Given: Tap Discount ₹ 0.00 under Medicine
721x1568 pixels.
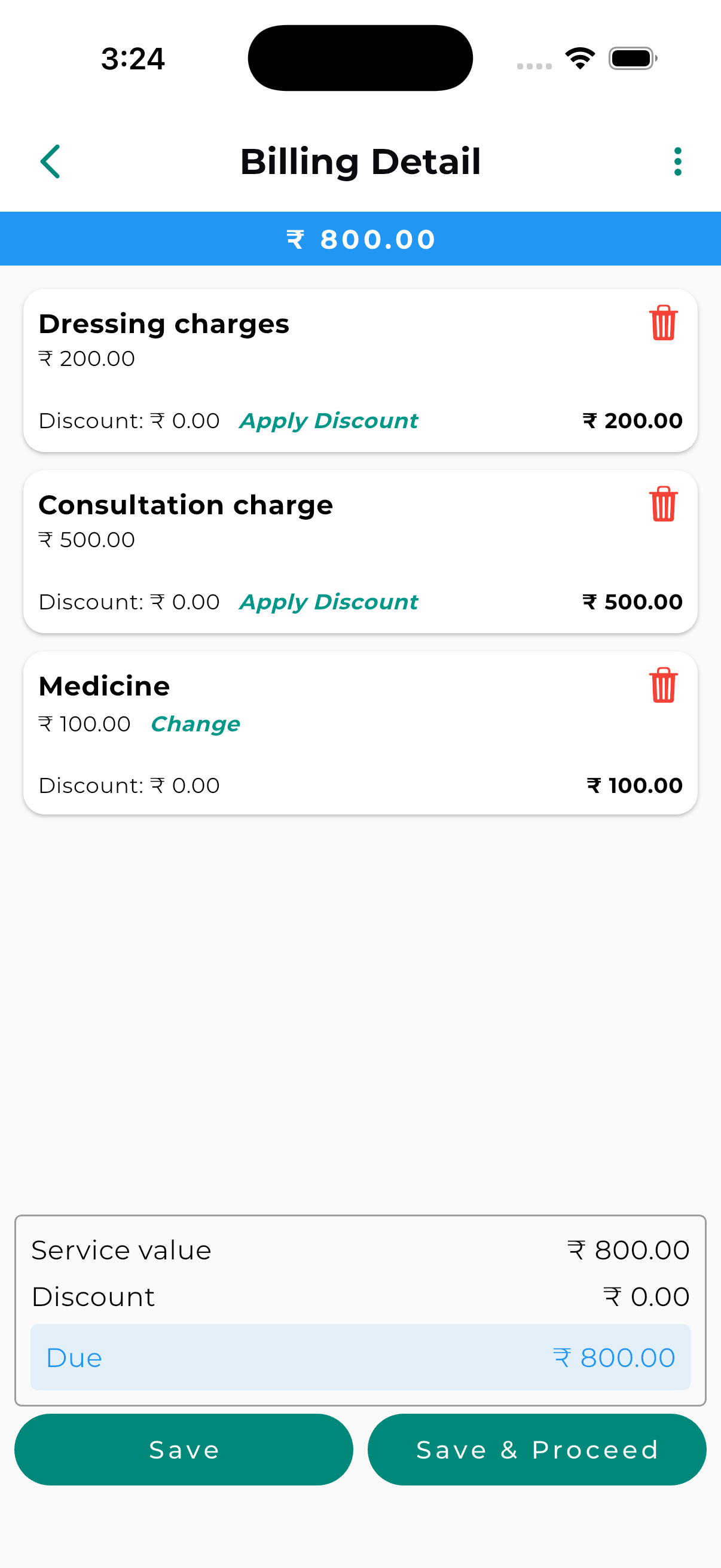Looking at the screenshot, I should 129,785.
